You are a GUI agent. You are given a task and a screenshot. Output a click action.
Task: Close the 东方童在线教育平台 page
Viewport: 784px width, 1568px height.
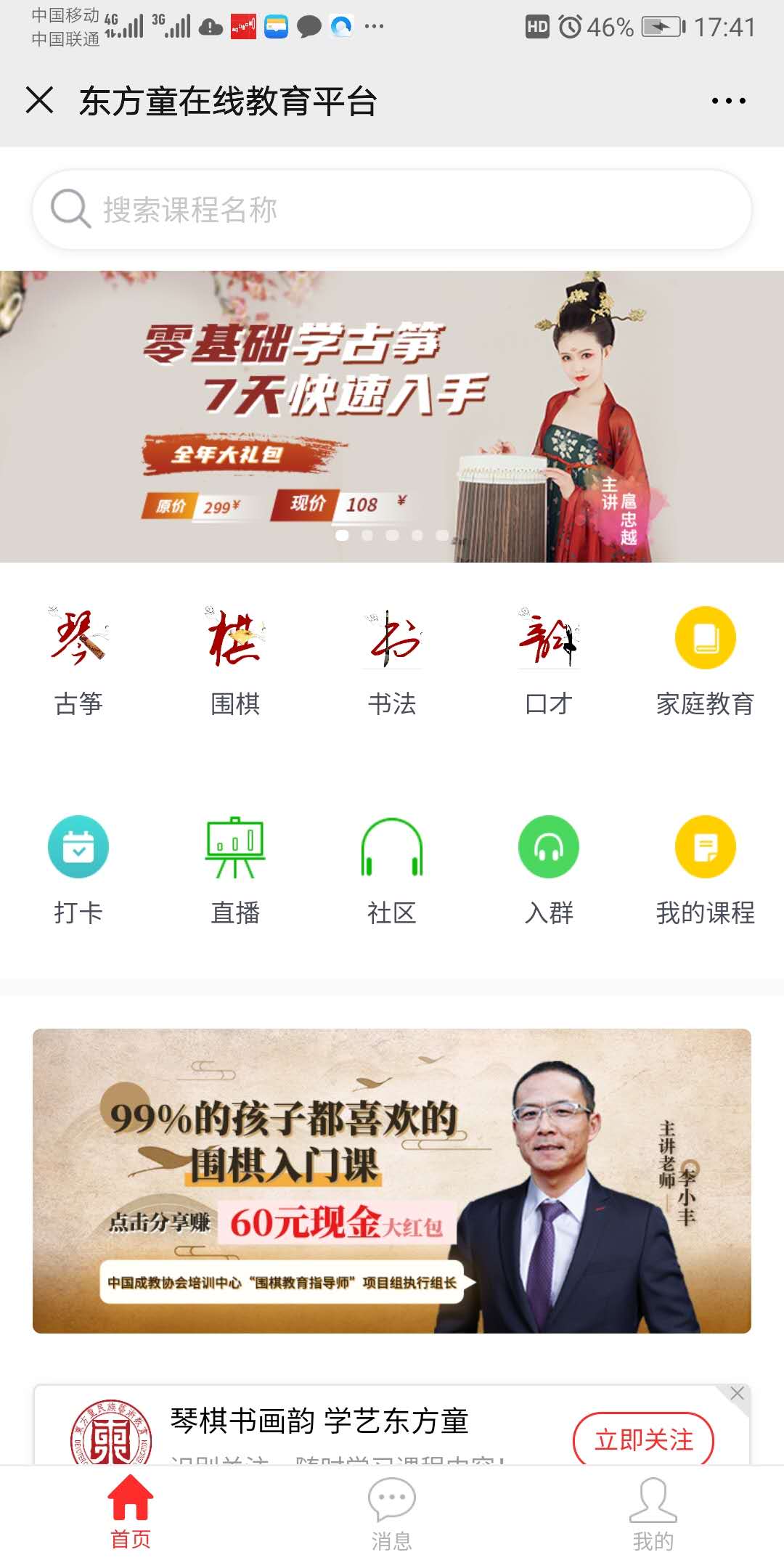[39, 100]
